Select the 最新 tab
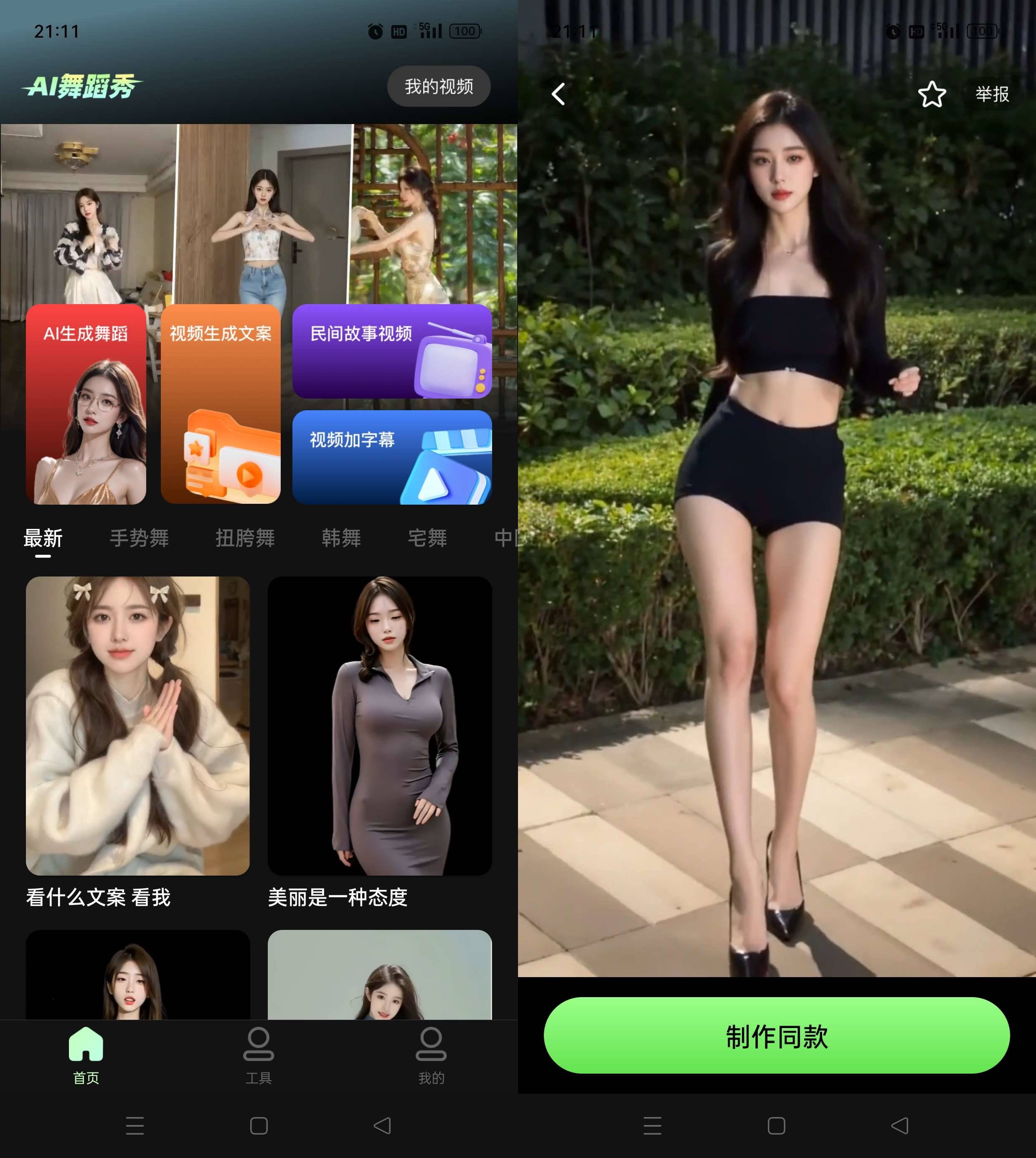 (43, 538)
